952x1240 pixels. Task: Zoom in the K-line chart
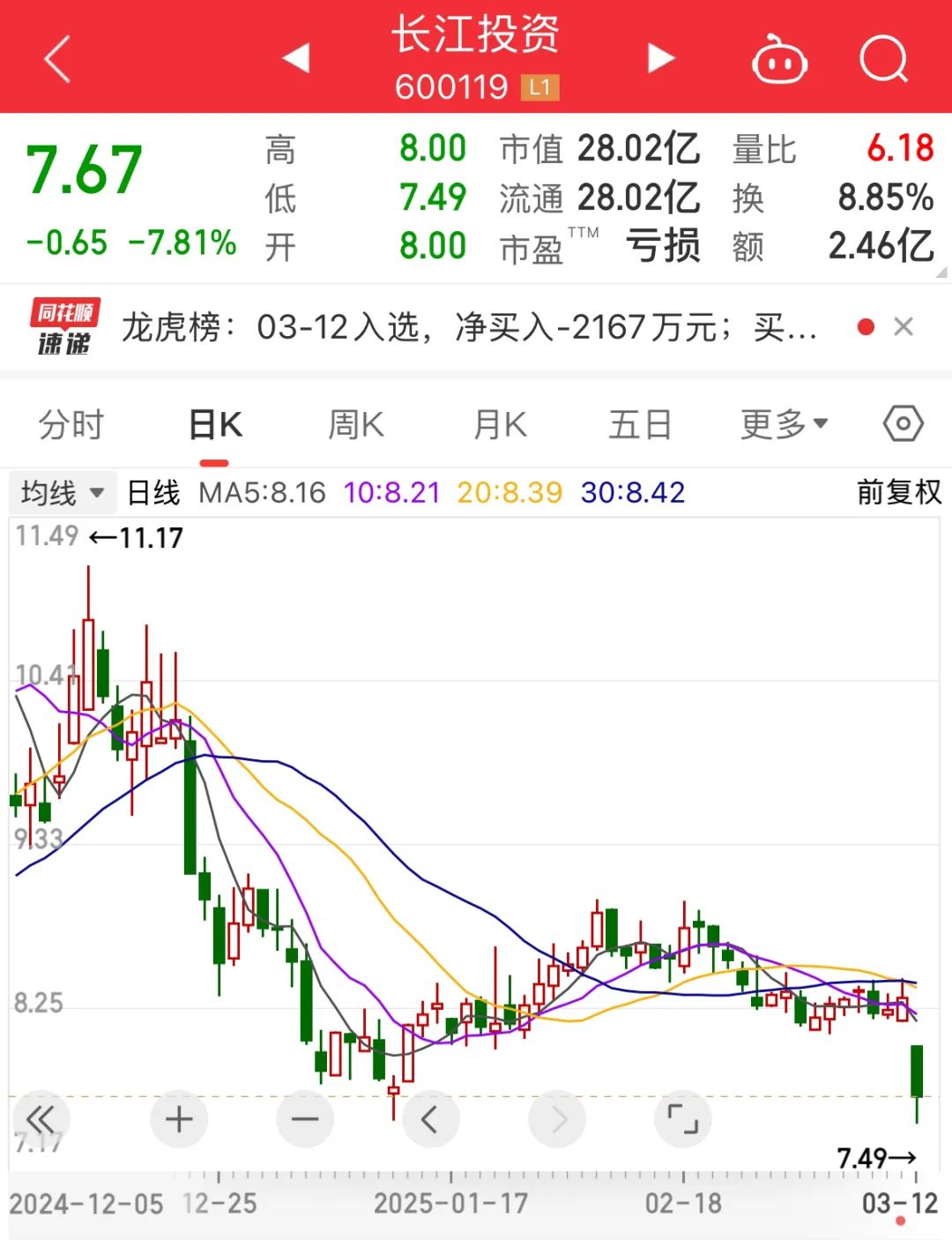[x=179, y=1119]
